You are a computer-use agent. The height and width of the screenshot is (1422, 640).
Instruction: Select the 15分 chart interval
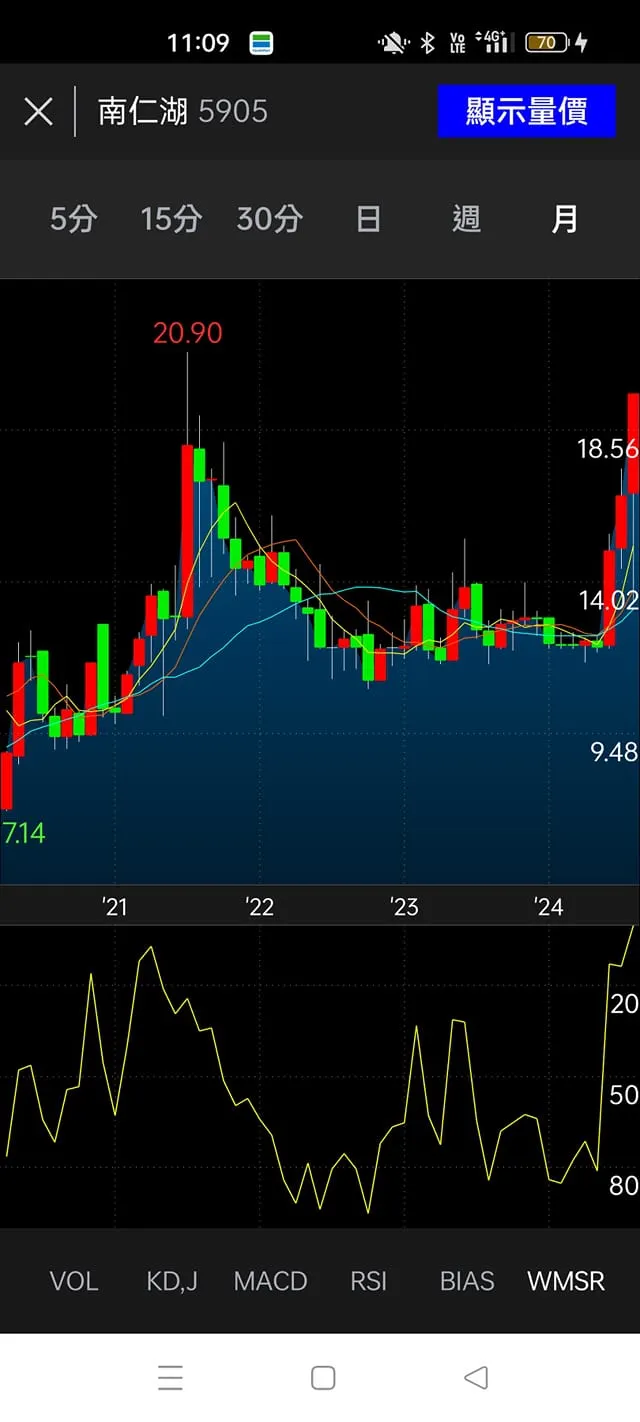(x=171, y=219)
